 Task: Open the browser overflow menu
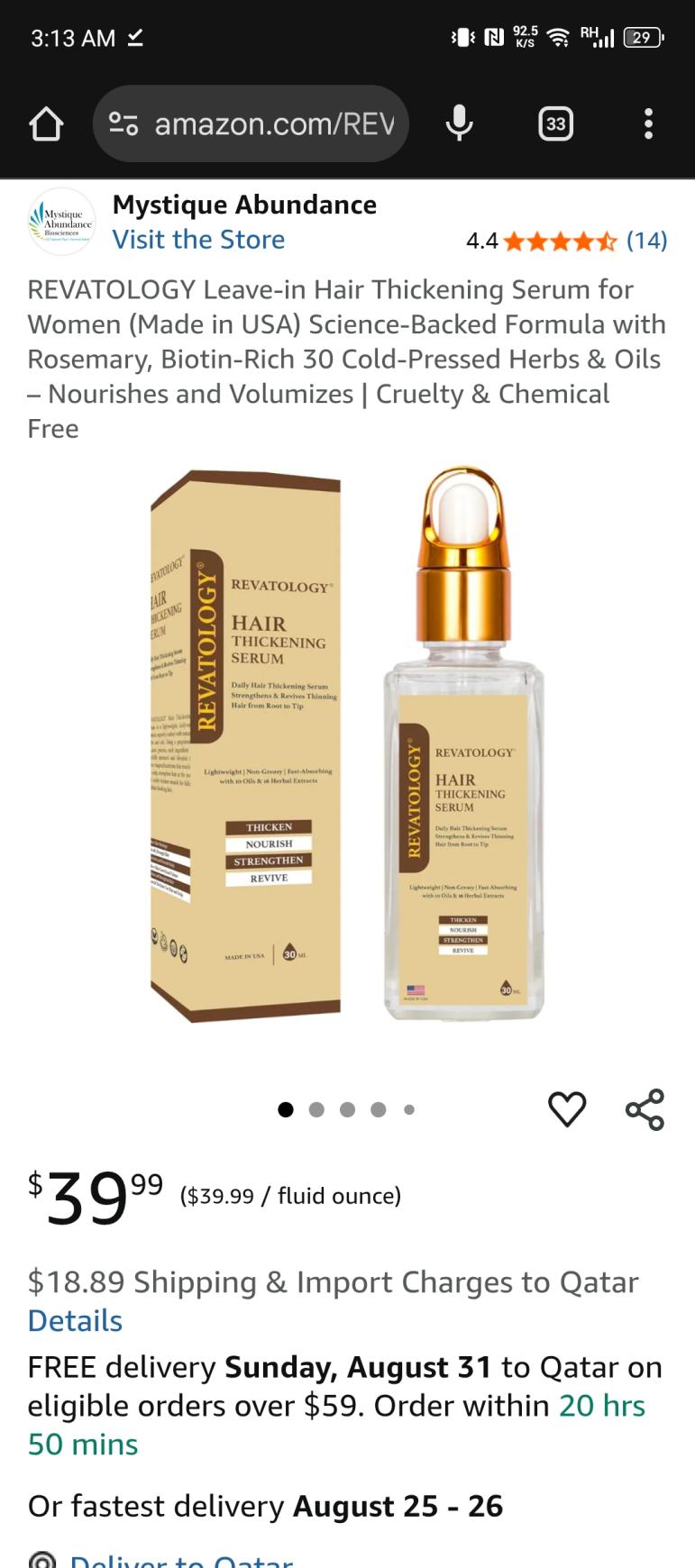(x=647, y=124)
